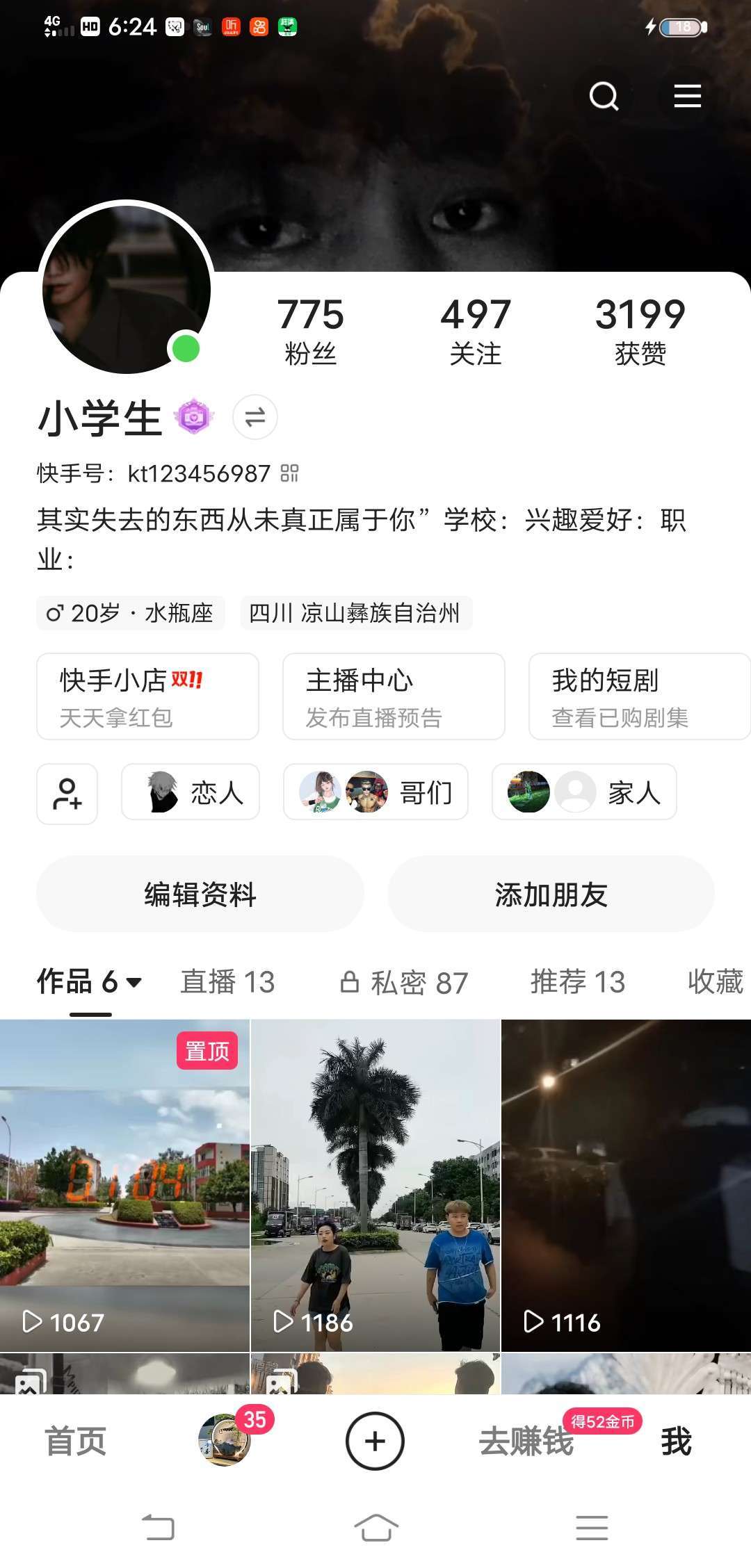This screenshot has width=751, height=1568.
Task: Tap the add relationship person icon
Action: 67,793
